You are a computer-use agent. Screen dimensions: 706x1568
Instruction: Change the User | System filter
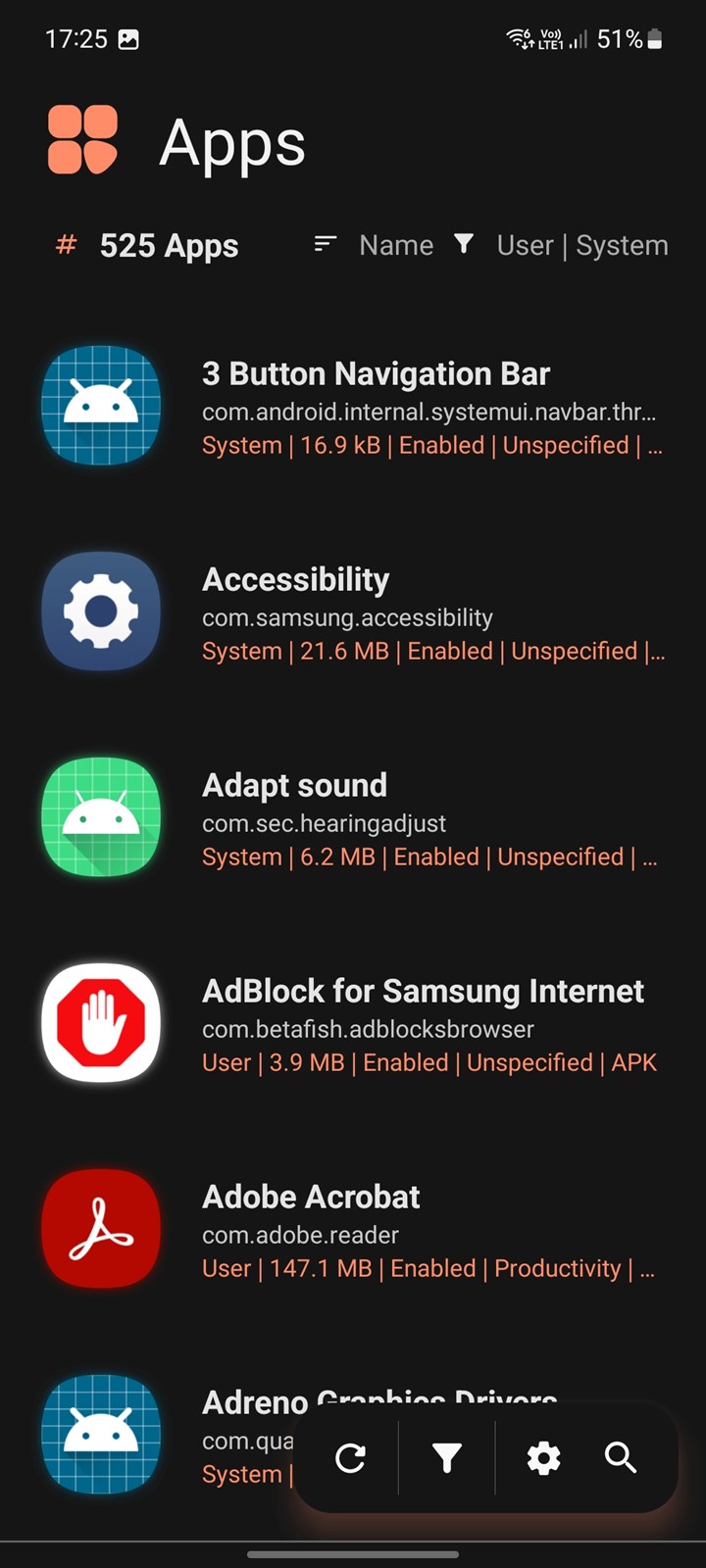click(x=562, y=245)
